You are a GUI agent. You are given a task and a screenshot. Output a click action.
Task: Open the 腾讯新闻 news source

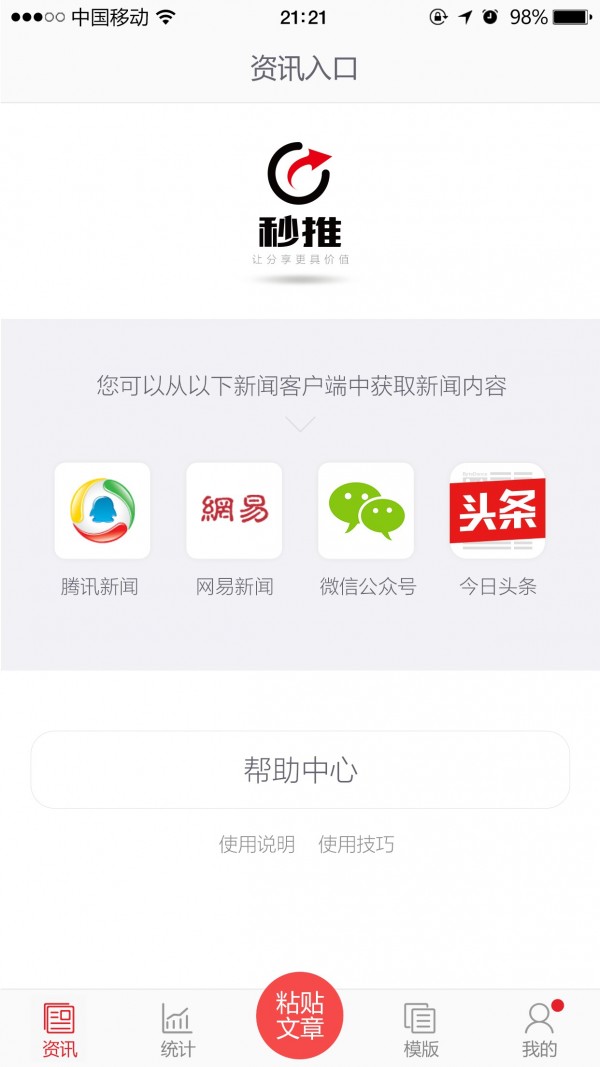(x=102, y=511)
